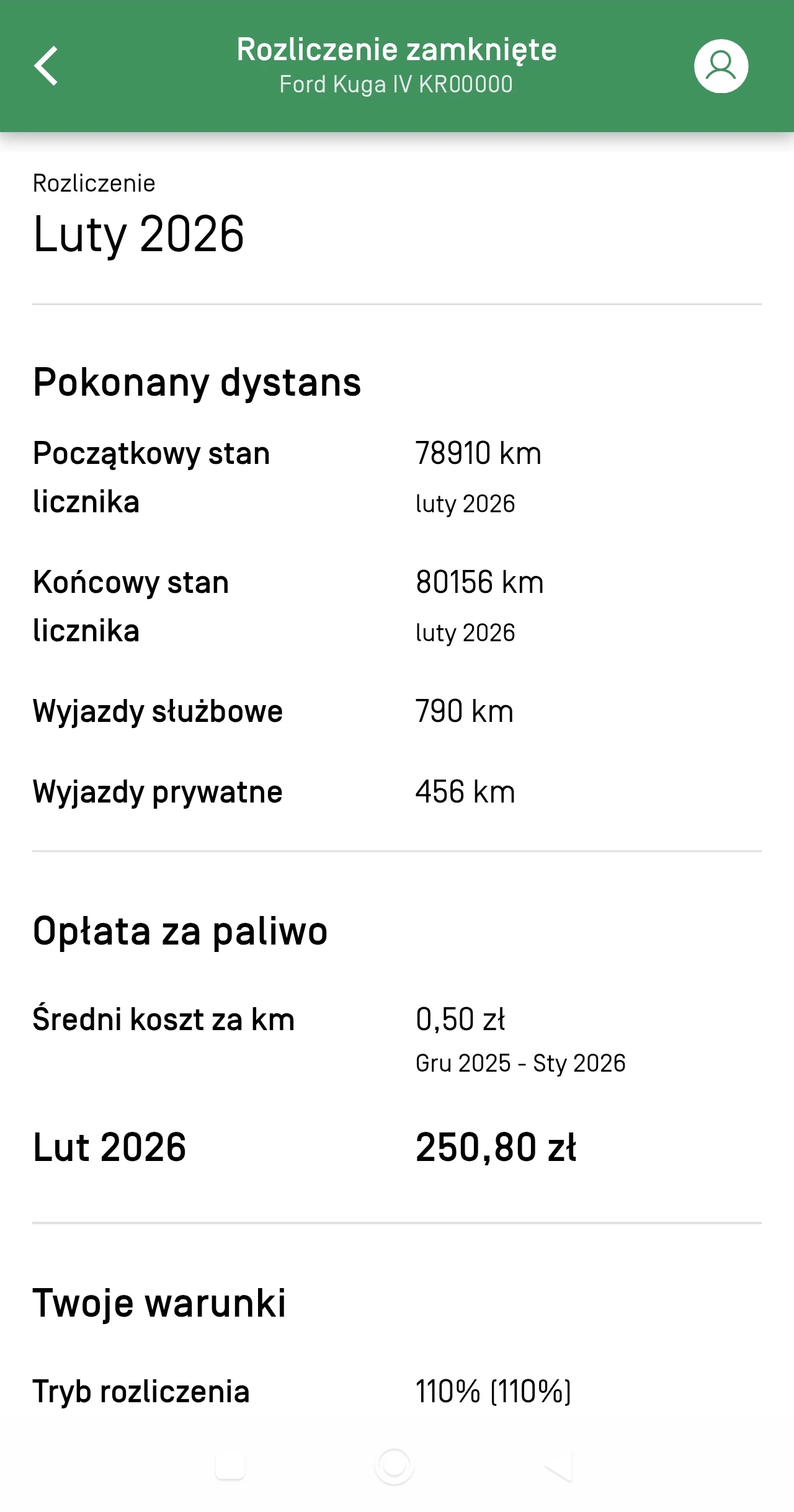Select the 250,80 zł amount
Image resolution: width=794 pixels, height=1512 pixels.
click(496, 1149)
